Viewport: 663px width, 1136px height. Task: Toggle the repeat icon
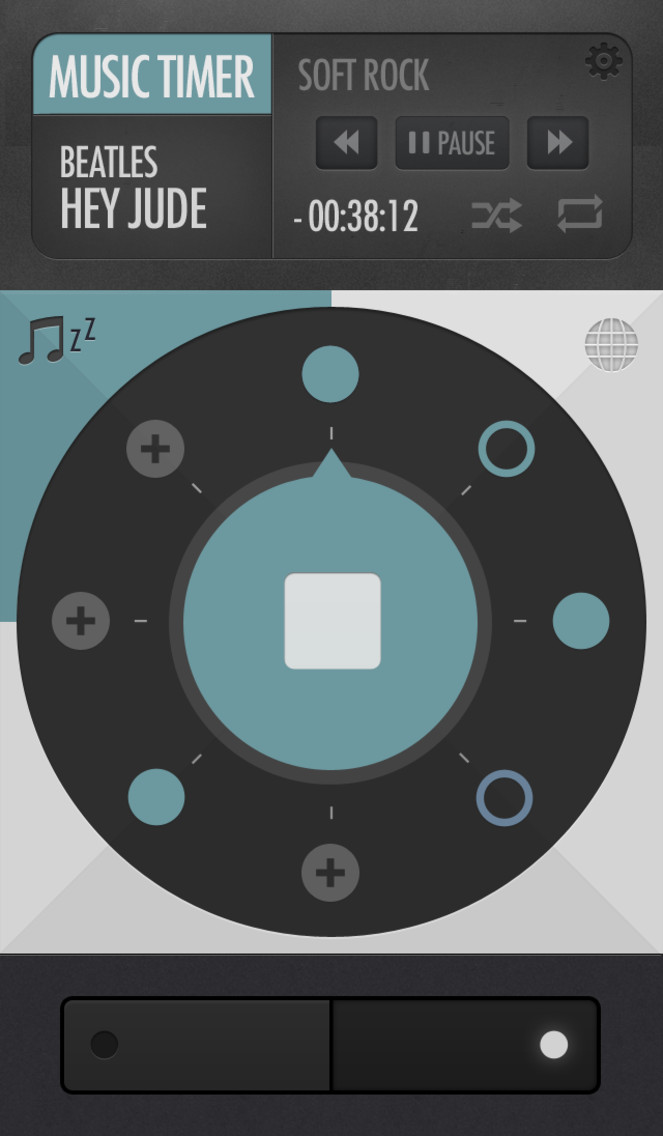click(x=580, y=214)
